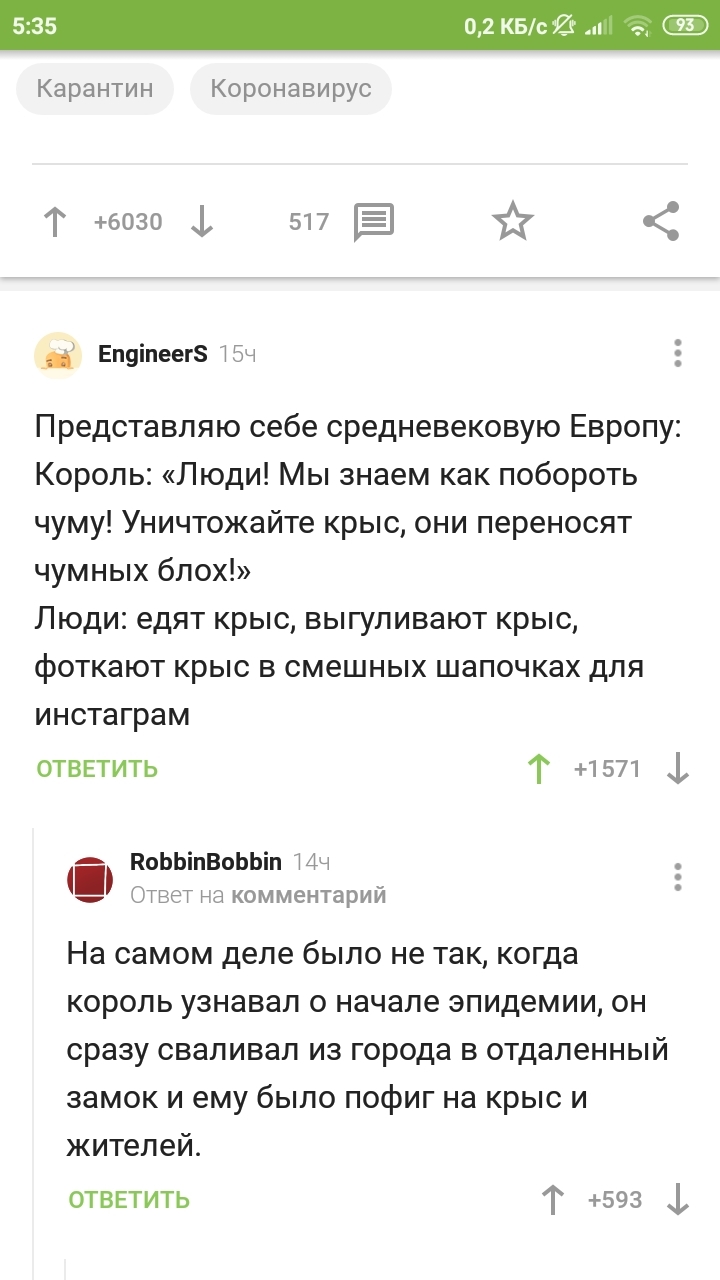
Task: Open the RobbinBobbin username link
Action: (x=206, y=862)
